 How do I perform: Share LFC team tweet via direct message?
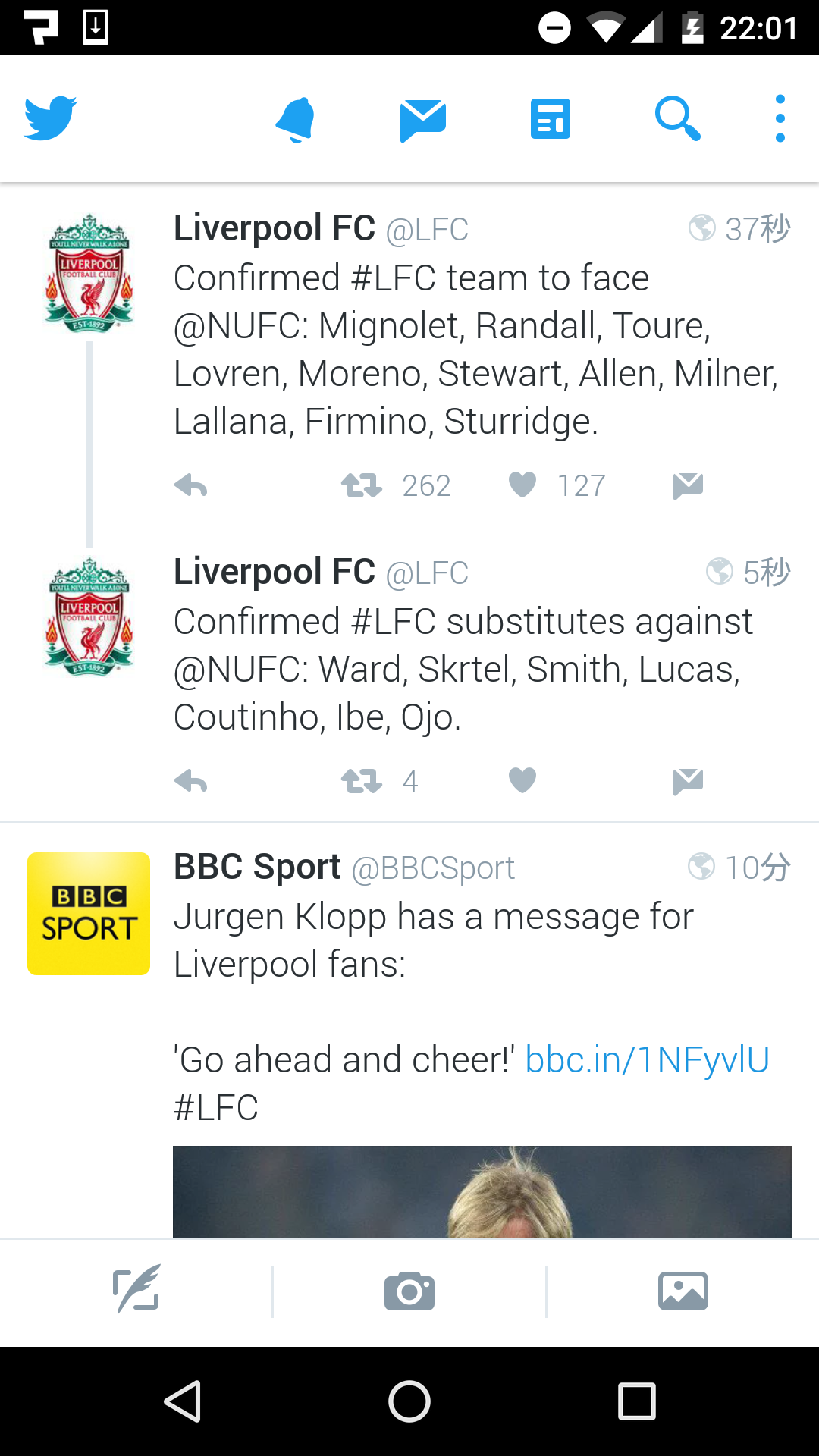point(688,485)
